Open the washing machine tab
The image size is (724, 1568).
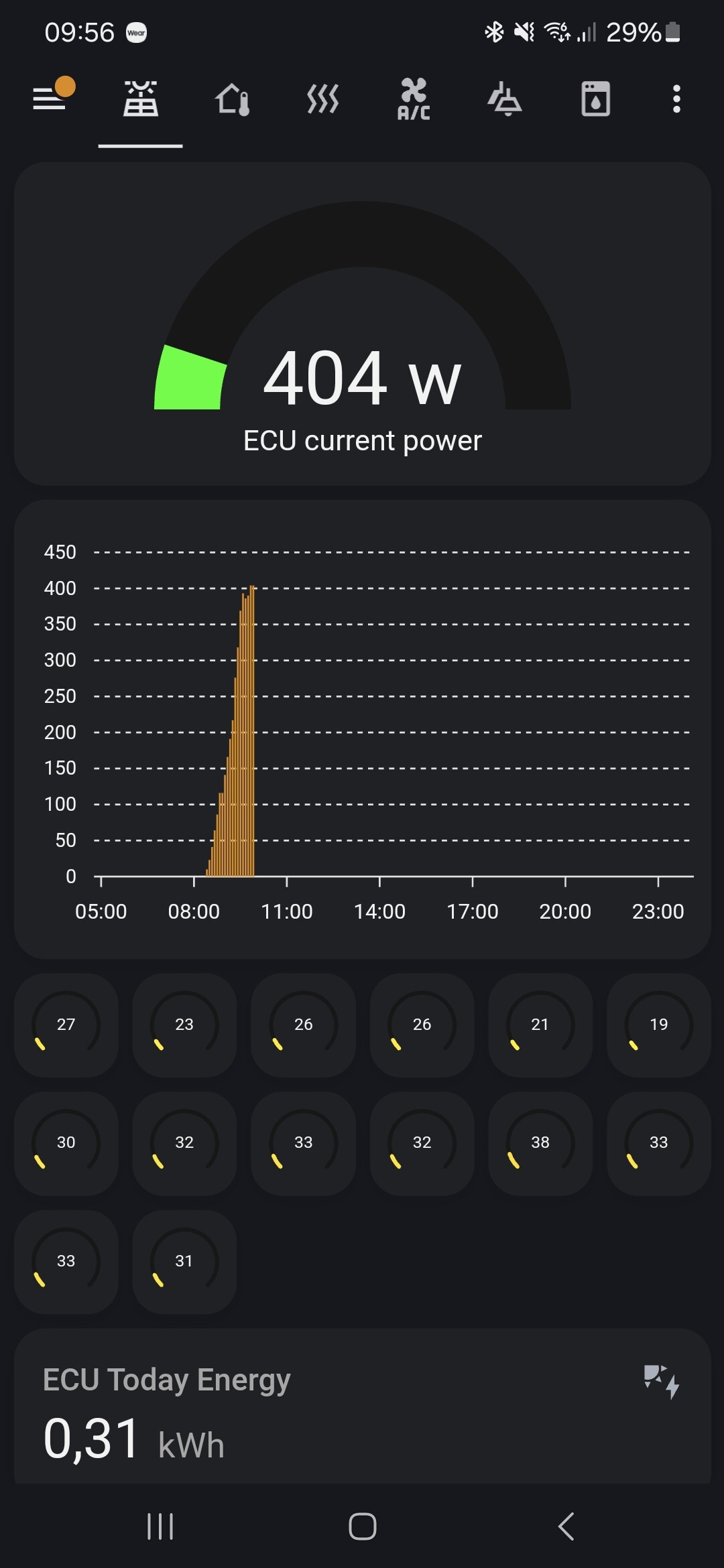click(595, 99)
